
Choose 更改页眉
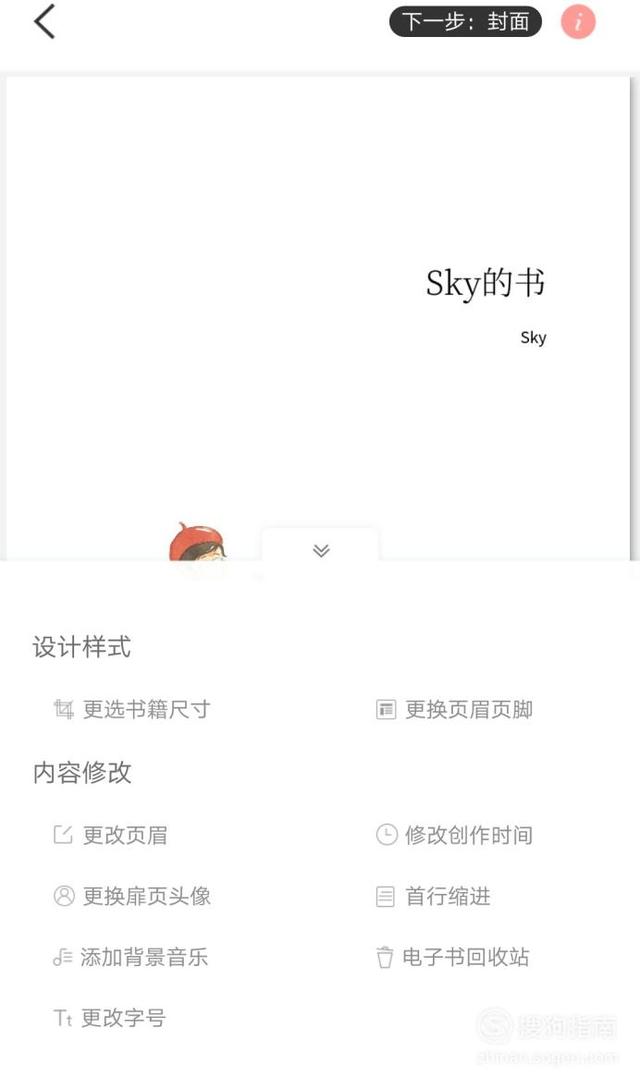(112, 835)
